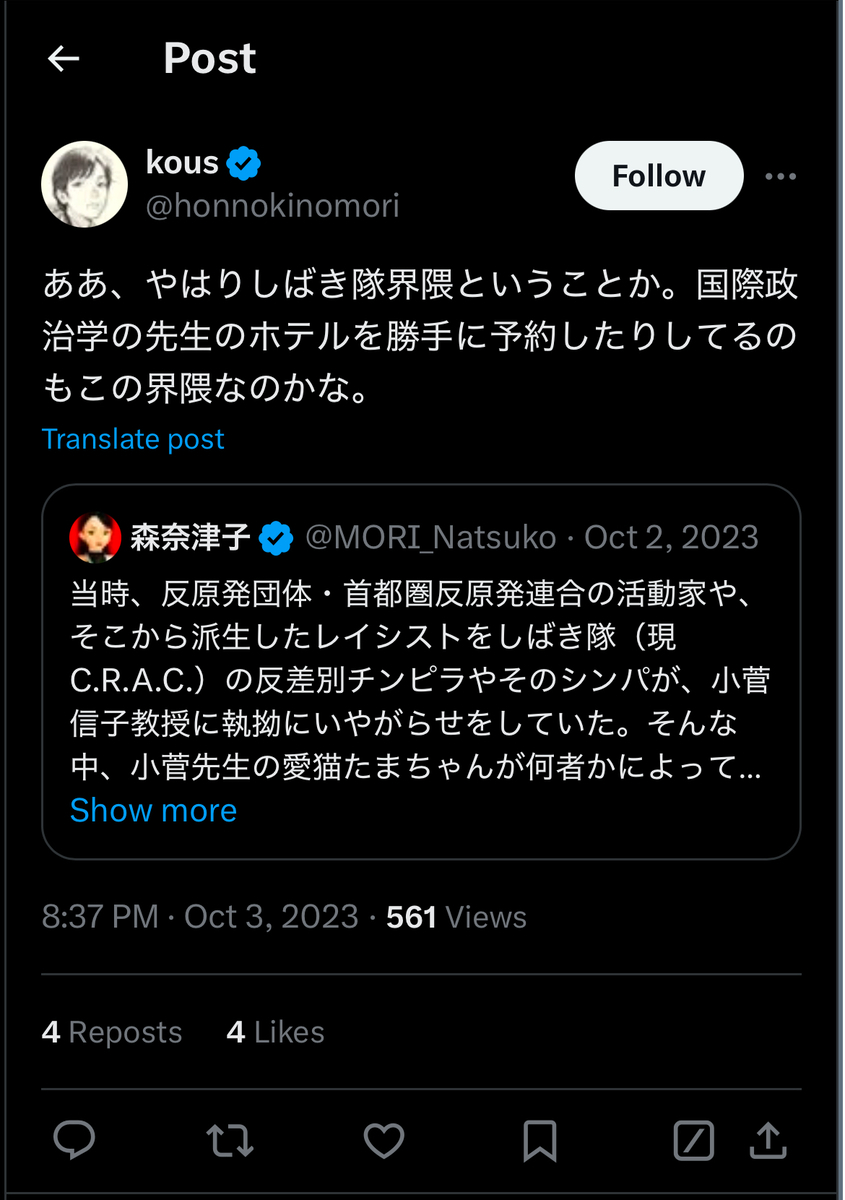Tap Translate post link

click(133, 439)
